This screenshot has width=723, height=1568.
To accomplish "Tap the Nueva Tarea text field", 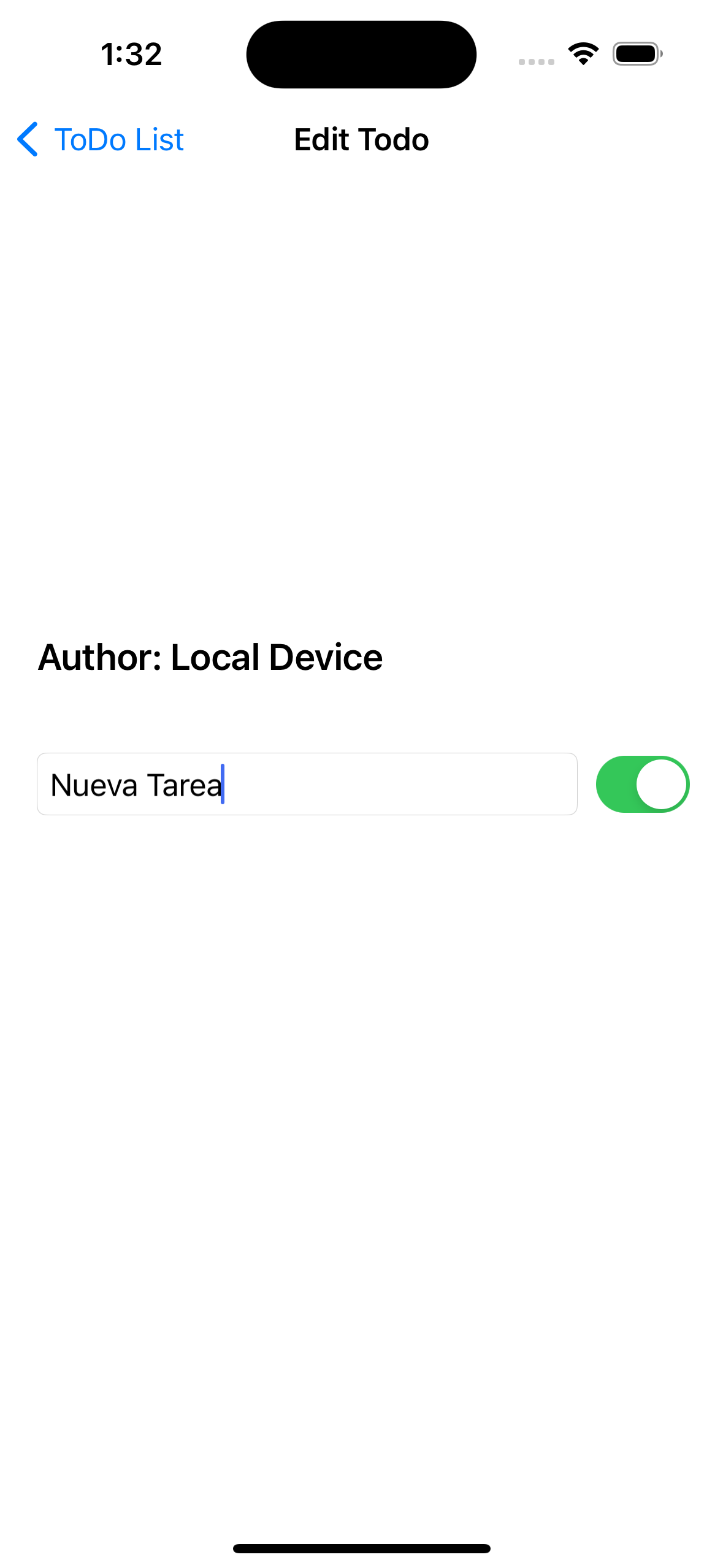I will (307, 784).
